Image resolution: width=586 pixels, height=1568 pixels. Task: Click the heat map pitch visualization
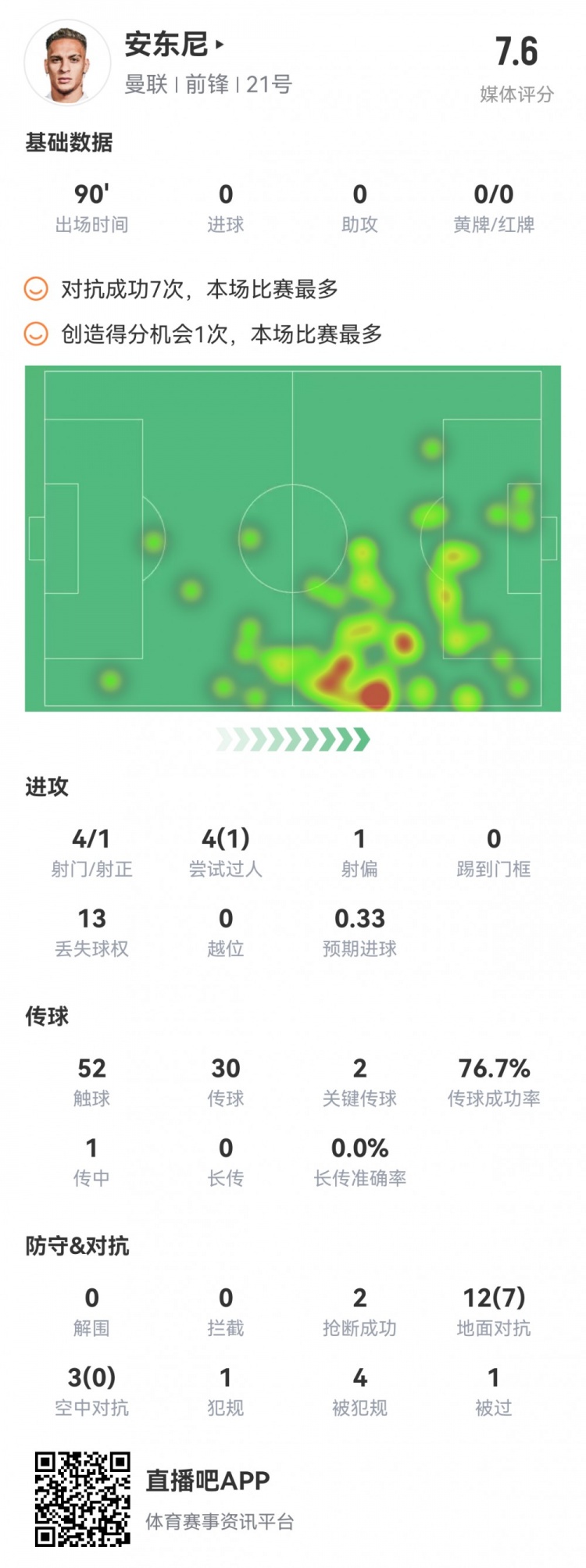pyautogui.click(x=293, y=538)
